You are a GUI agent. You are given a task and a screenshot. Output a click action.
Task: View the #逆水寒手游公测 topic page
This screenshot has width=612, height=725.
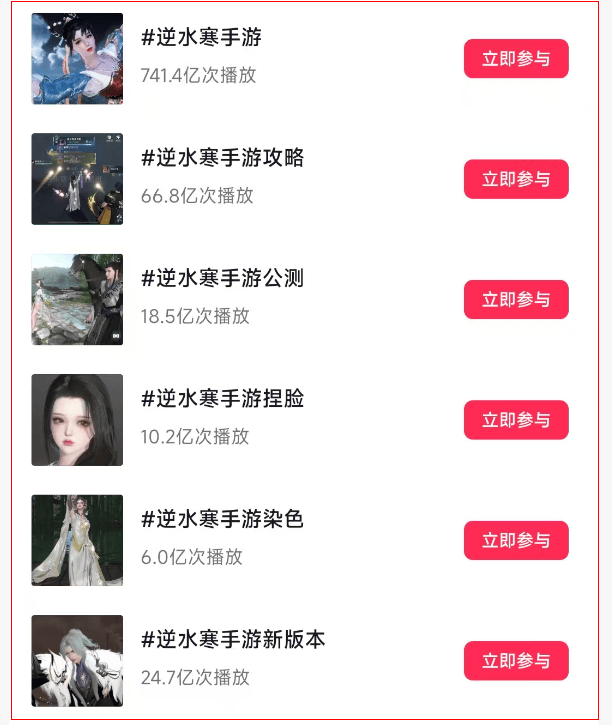[x=222, y=279]
